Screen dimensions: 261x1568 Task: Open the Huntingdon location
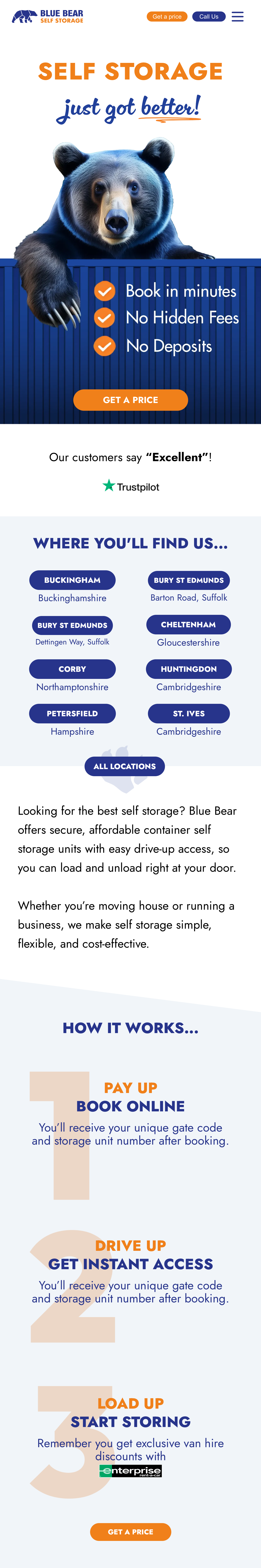point(189,669)
